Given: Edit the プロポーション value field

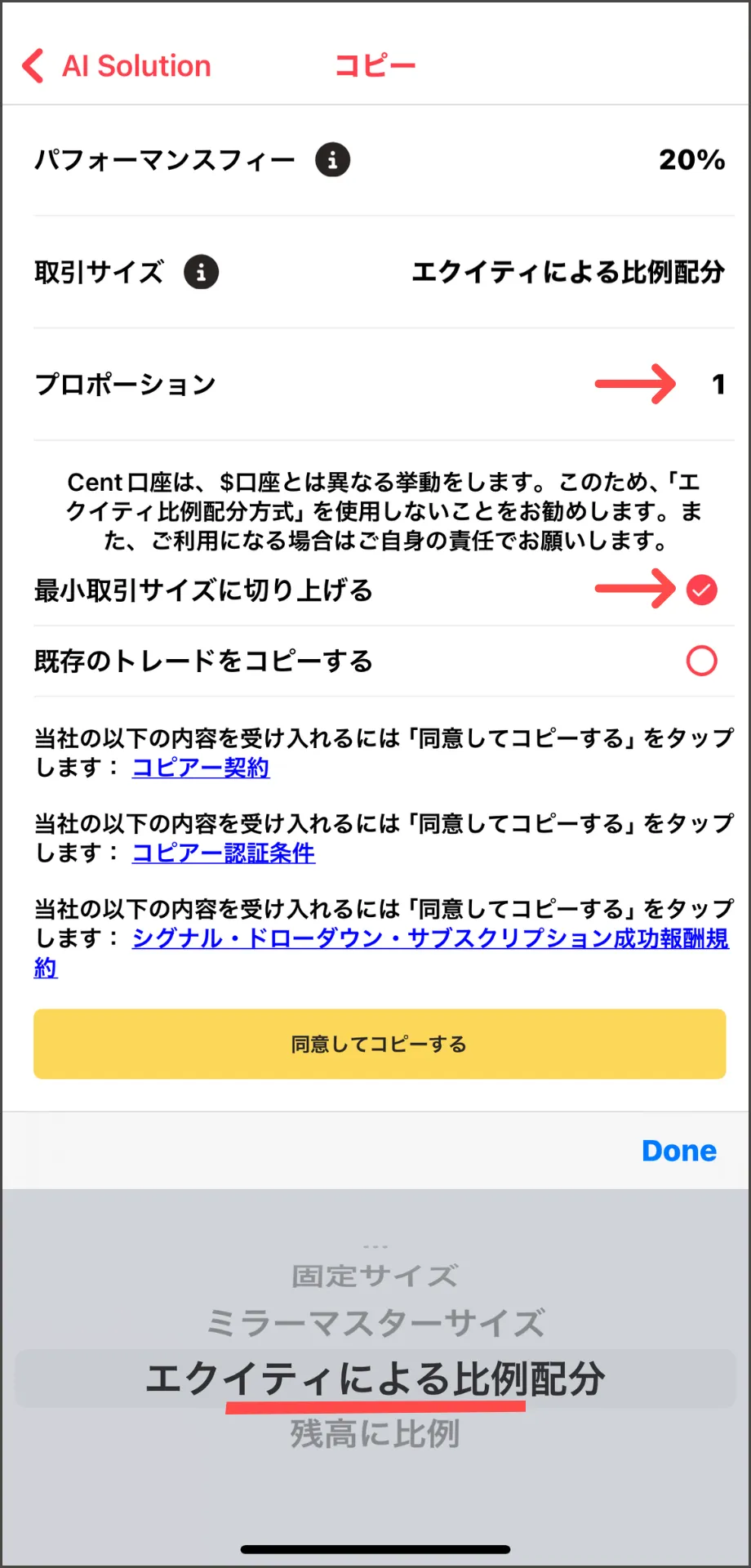Looking at the screenshot, I should [x=718, y=384].
